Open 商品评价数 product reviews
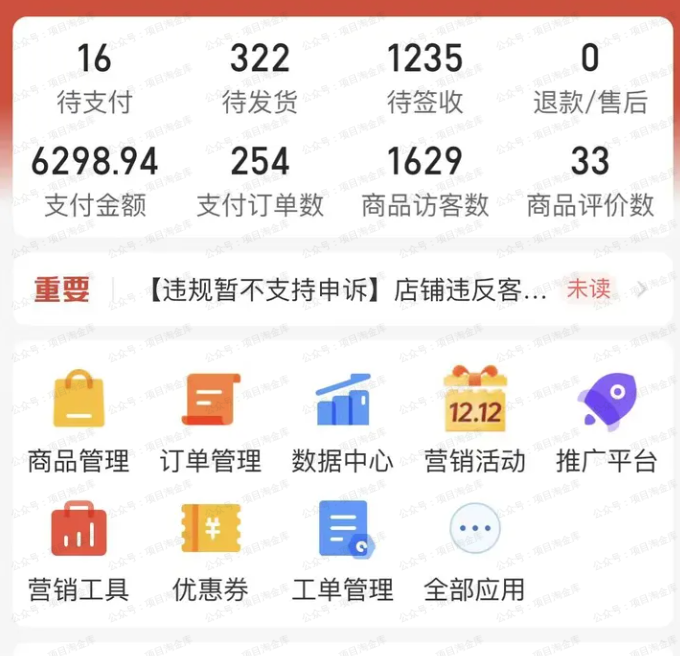This screenshot has width=680, height=656. tap(590, 181)
